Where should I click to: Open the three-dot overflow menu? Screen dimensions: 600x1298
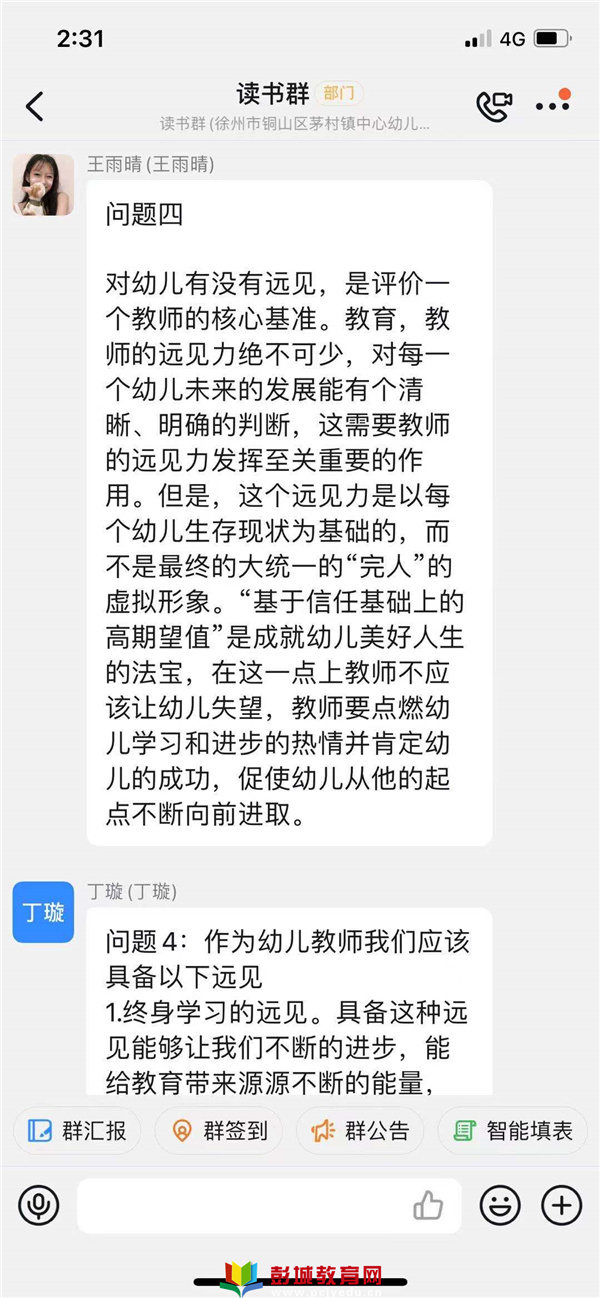552,105
